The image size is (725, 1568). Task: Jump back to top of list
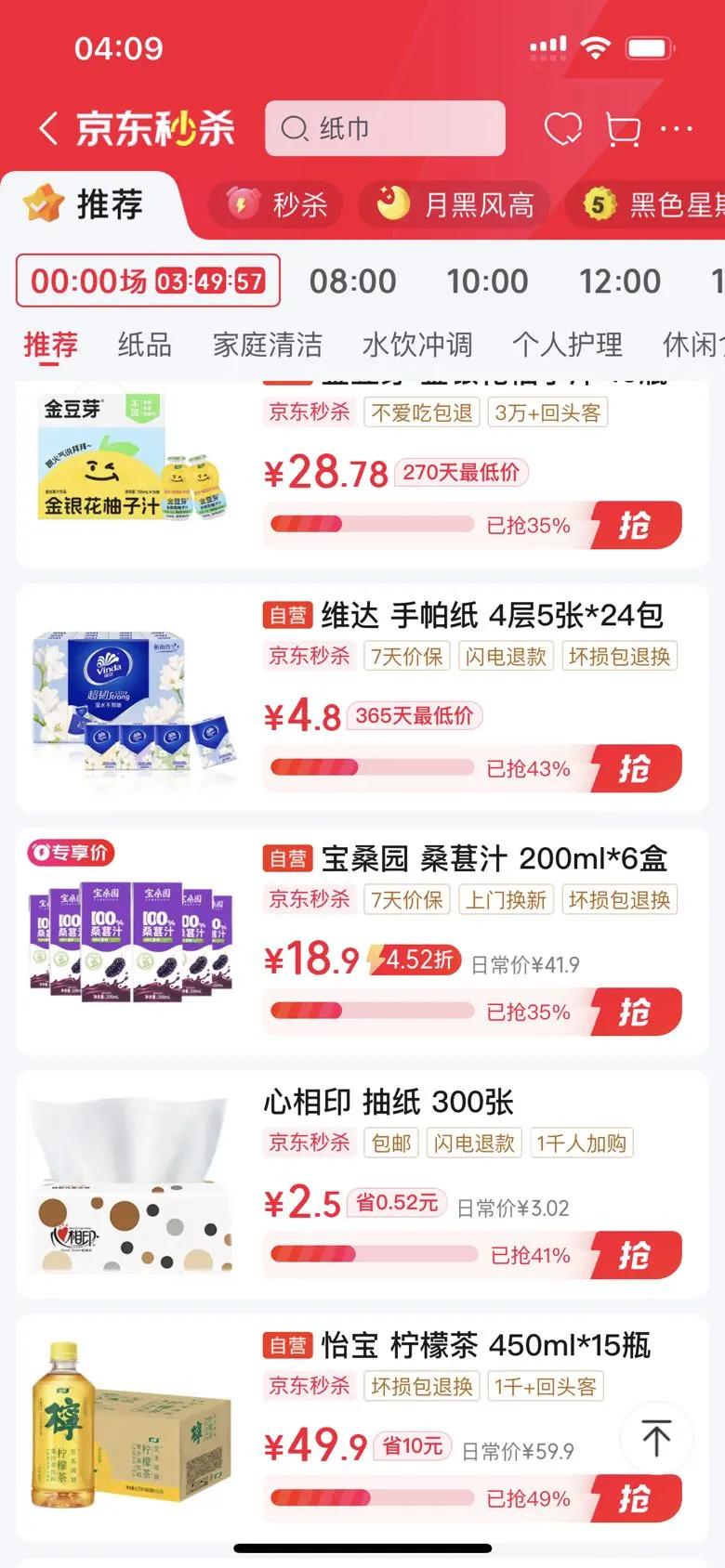pos(656,1439)
